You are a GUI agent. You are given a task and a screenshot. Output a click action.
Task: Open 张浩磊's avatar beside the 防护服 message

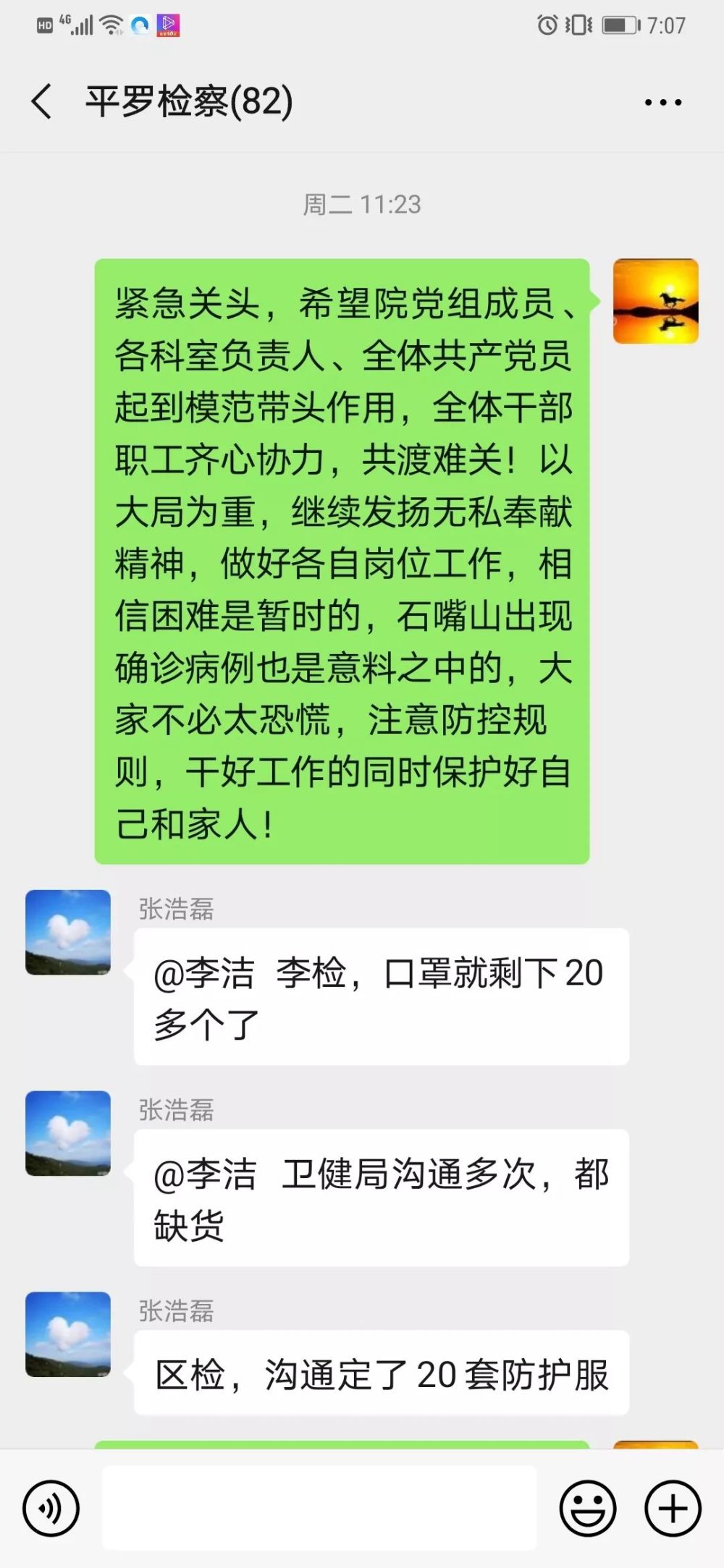point(68,1334)
